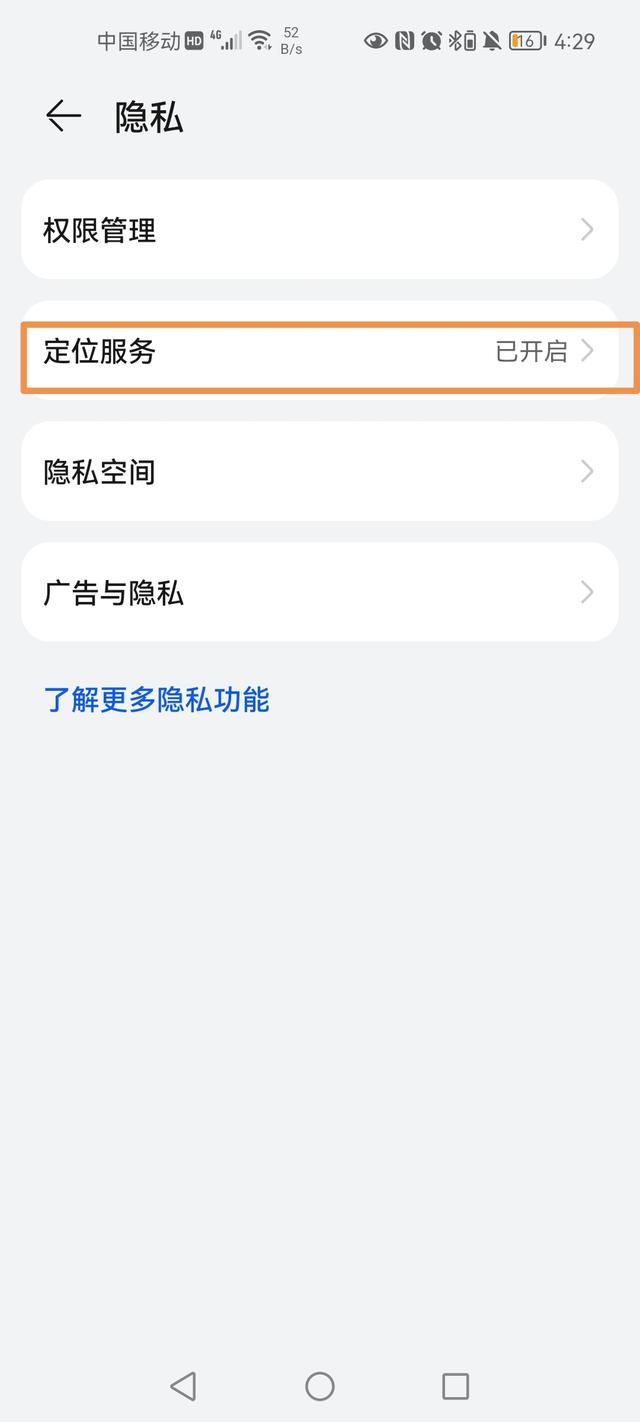Tap 了解更多隐私功能 link
This screenshot has height=1422, width=640.
coord(157,699)
